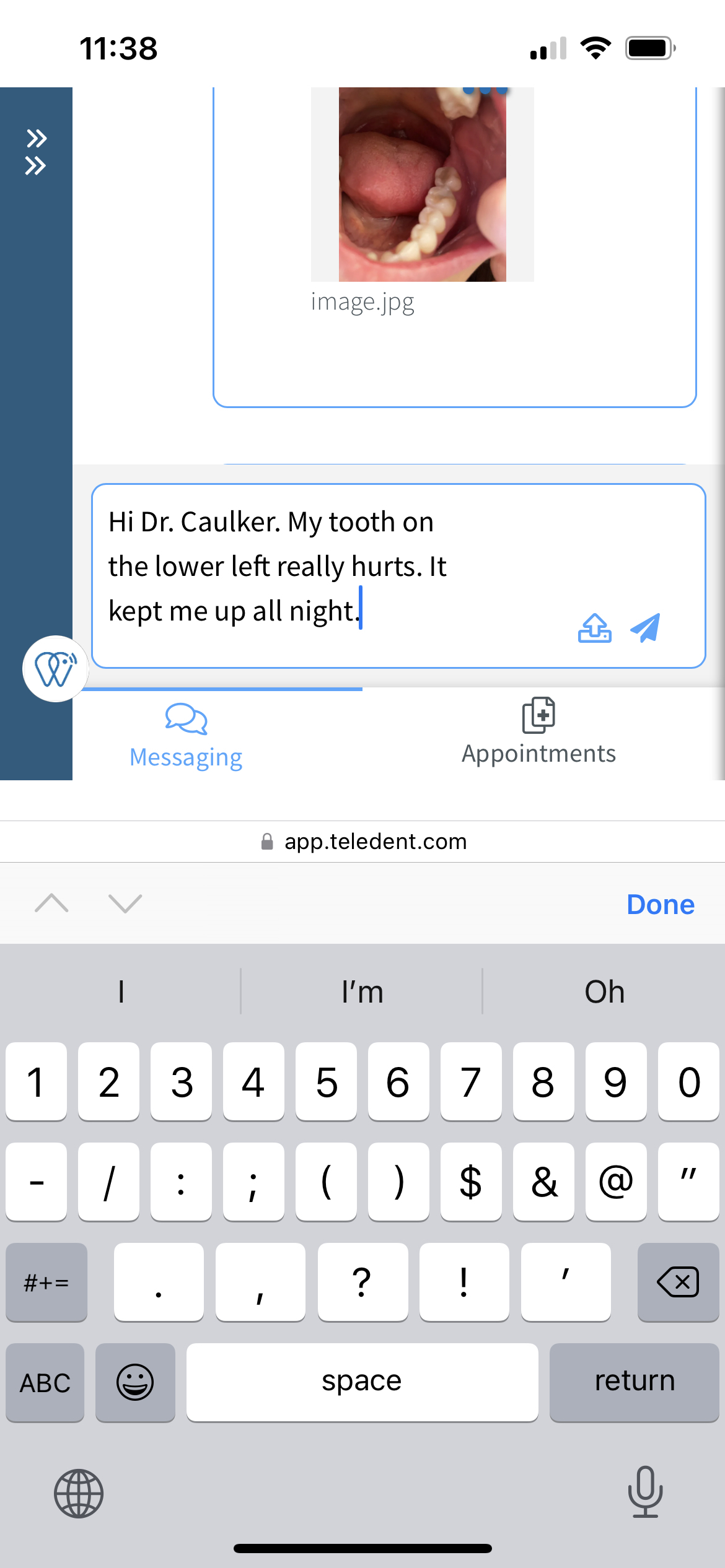
Task: Open the emoji keyboard
Action: (135, 1382)
